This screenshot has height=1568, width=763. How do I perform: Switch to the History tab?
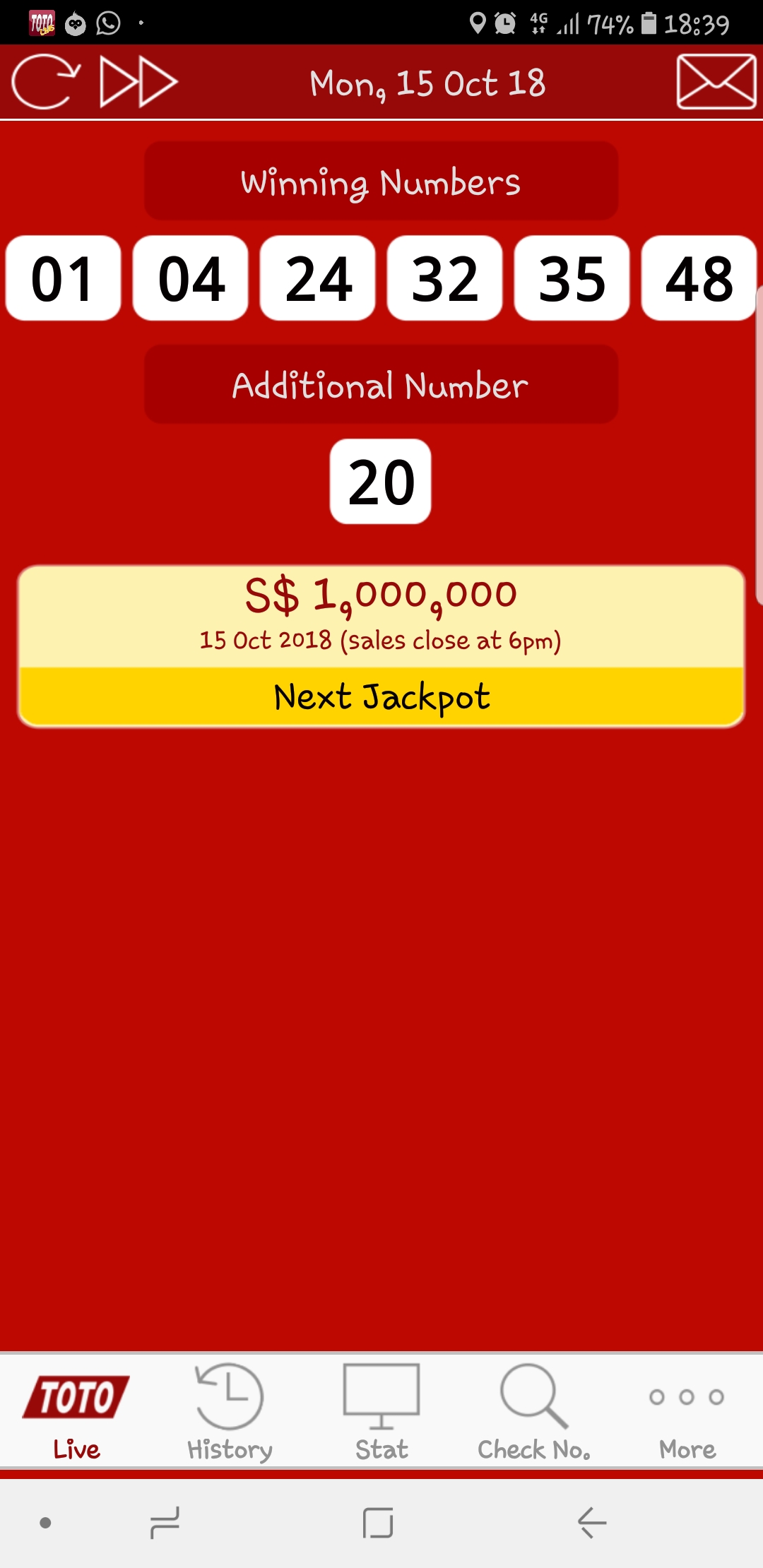(x=230, y=1411)
